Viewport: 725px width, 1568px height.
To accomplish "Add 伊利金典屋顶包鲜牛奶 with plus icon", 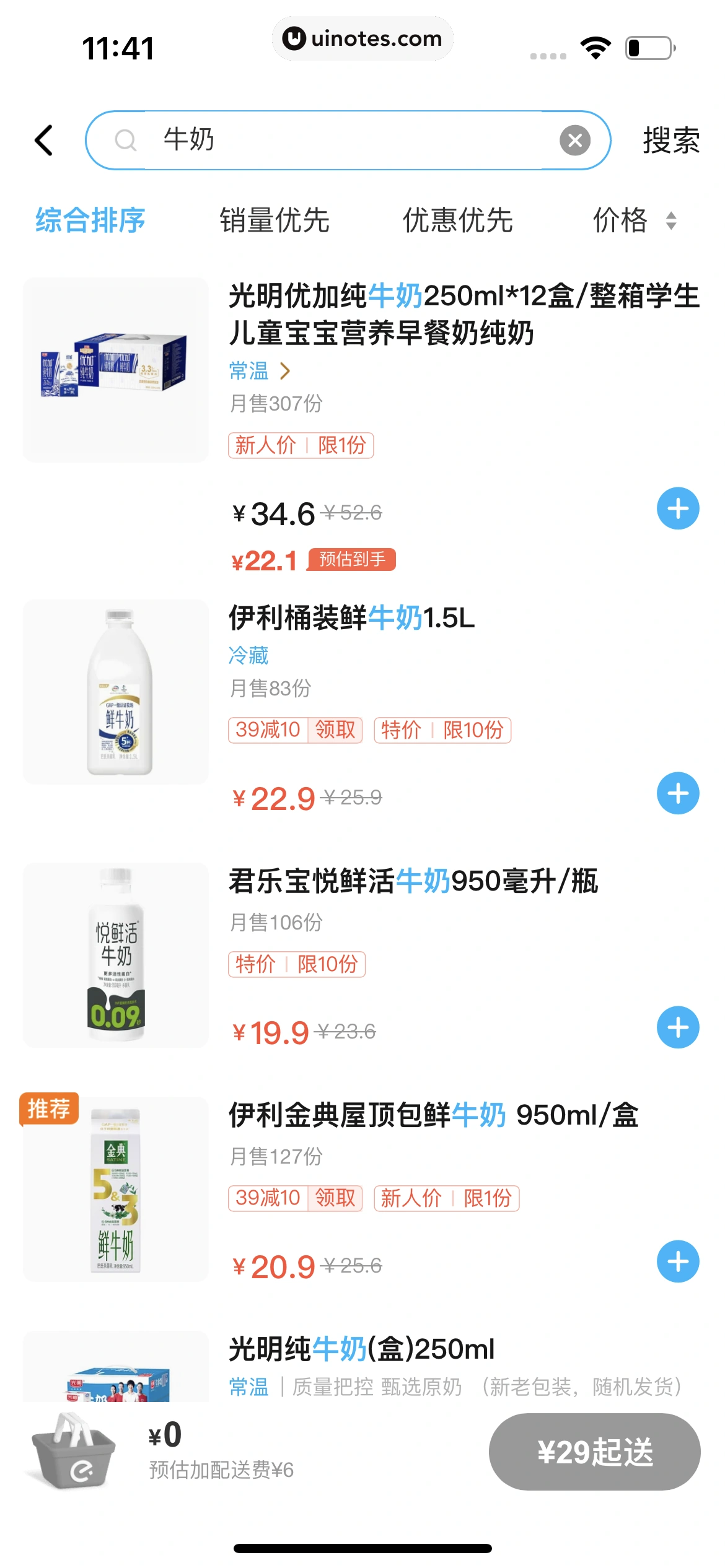I will pyautogui.click(x=678, y=1261).
